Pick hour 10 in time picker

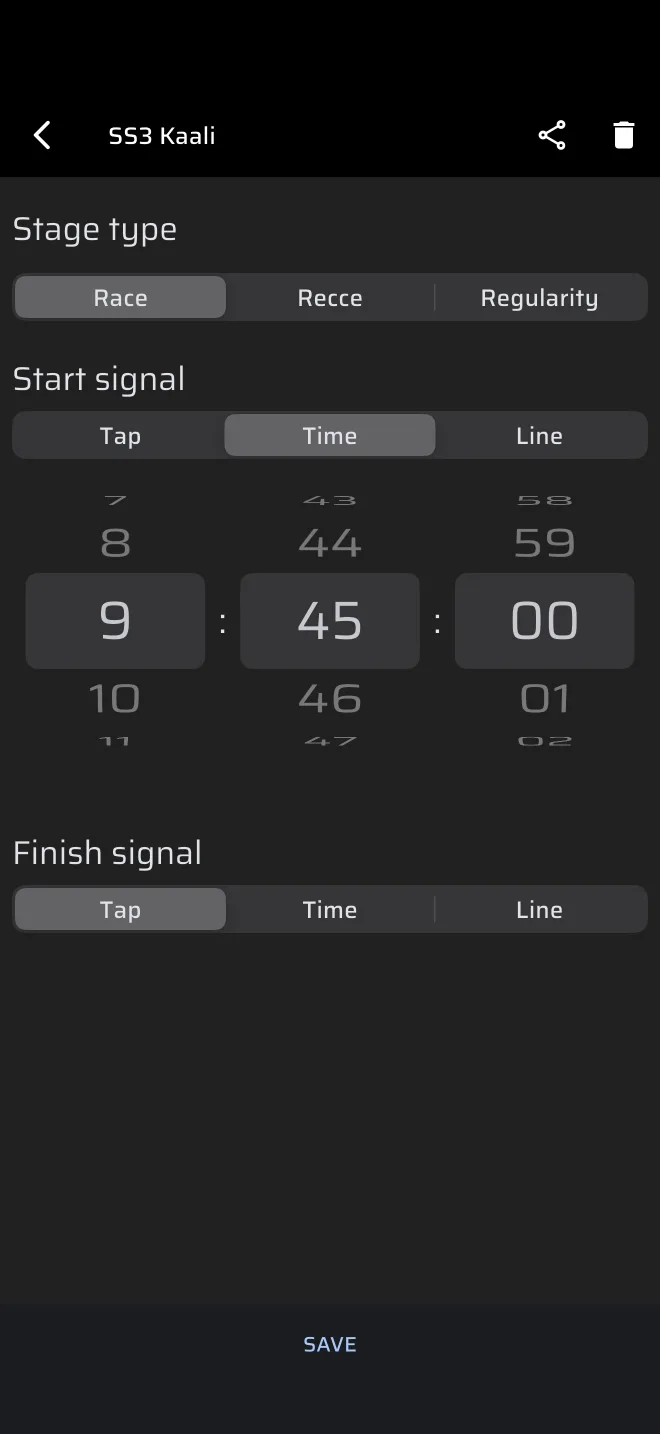pyautogui.click(x=114, y=698)
